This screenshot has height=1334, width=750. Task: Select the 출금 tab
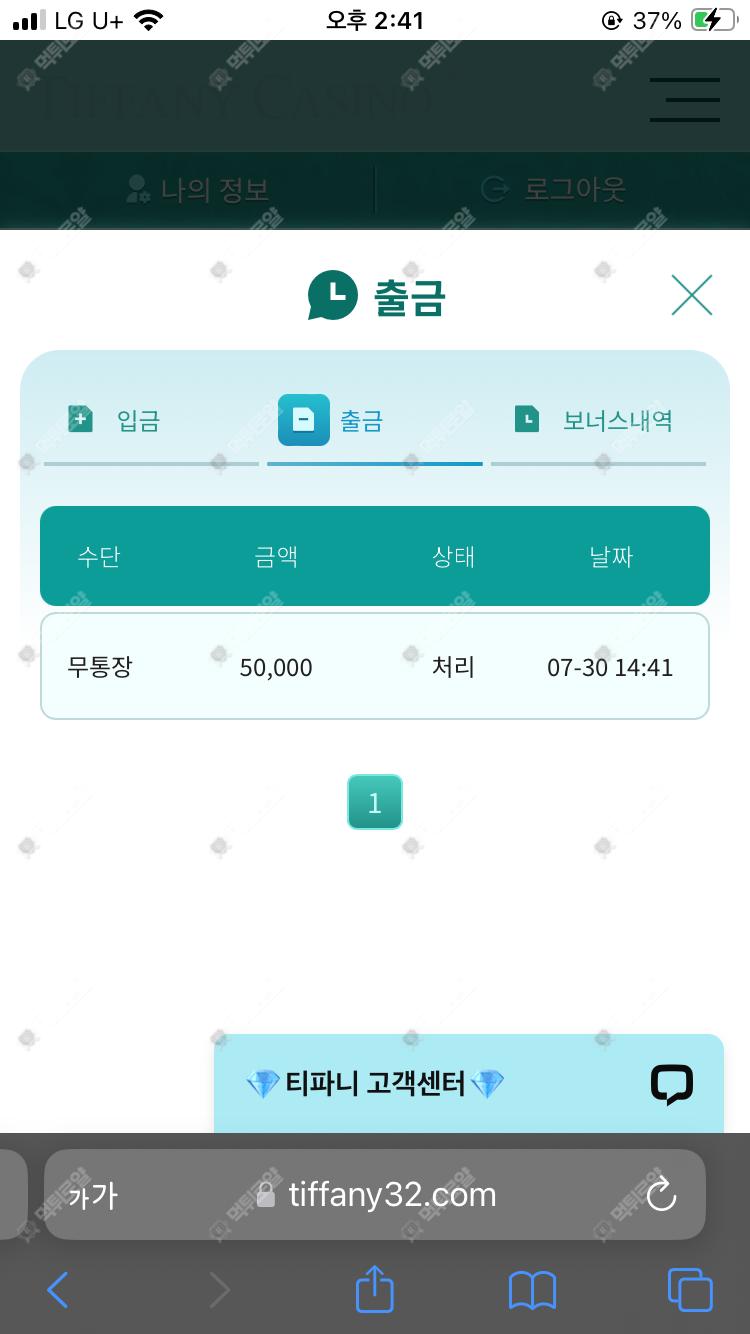332,420
